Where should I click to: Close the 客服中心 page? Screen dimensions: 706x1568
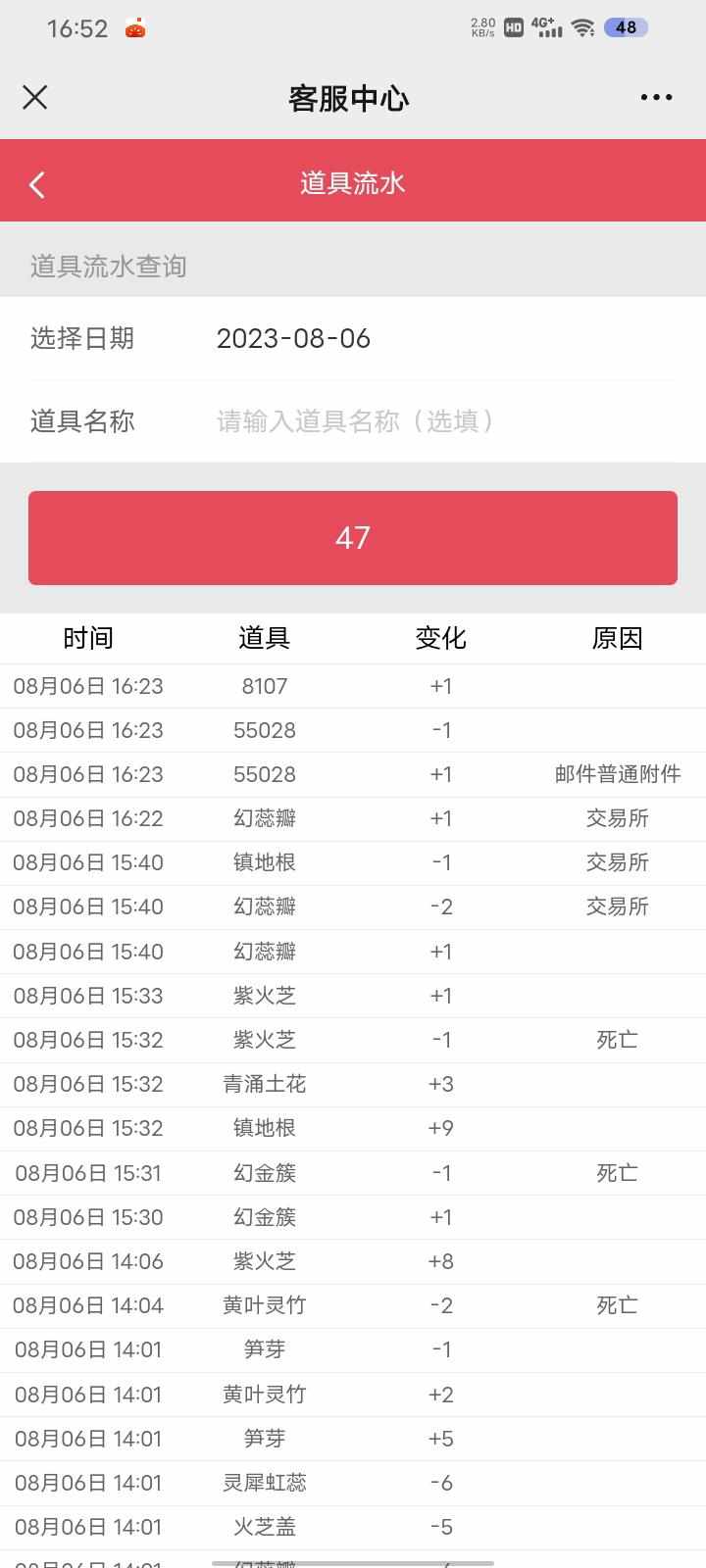(35, 97)
